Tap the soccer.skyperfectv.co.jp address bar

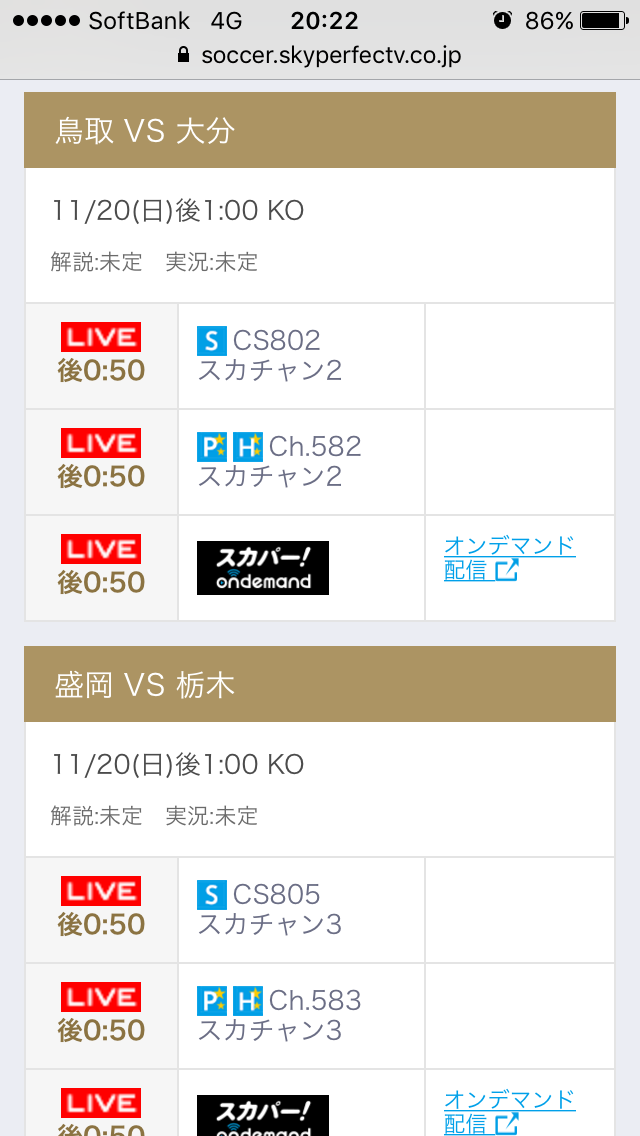(x=320, y=55)
